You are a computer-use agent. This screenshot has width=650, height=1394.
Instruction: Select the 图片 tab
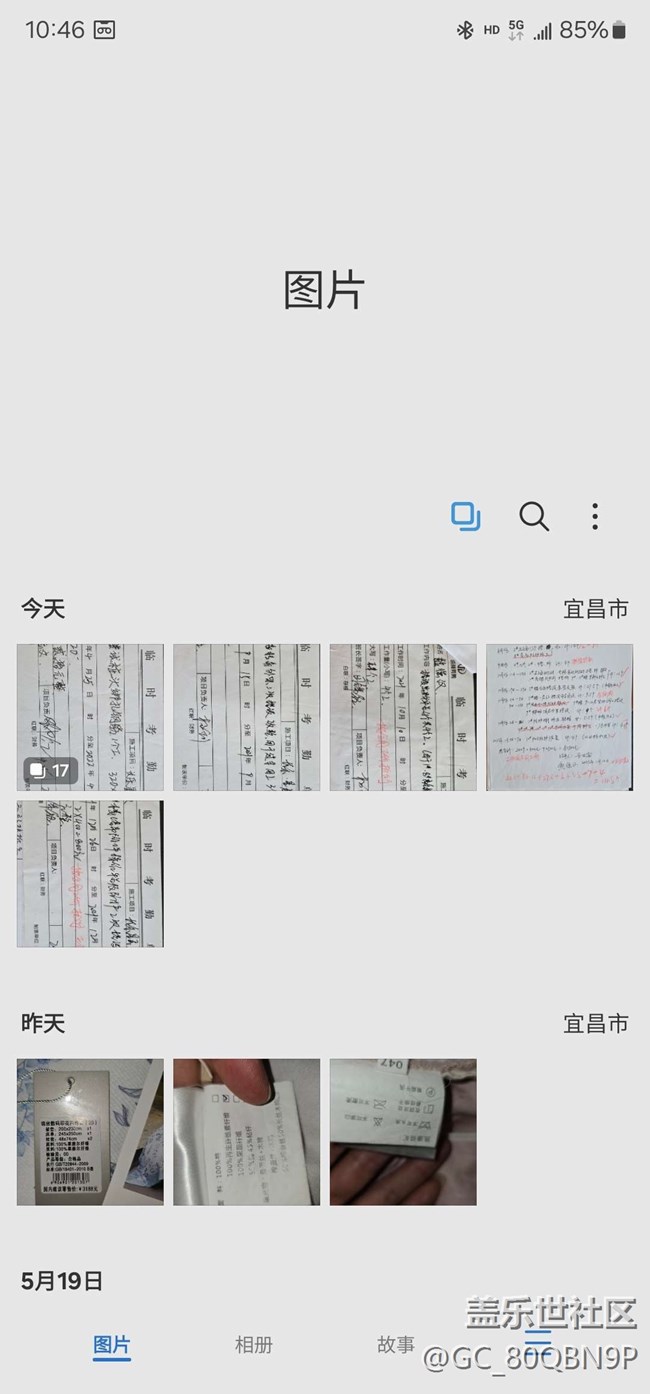(112, 1345)
